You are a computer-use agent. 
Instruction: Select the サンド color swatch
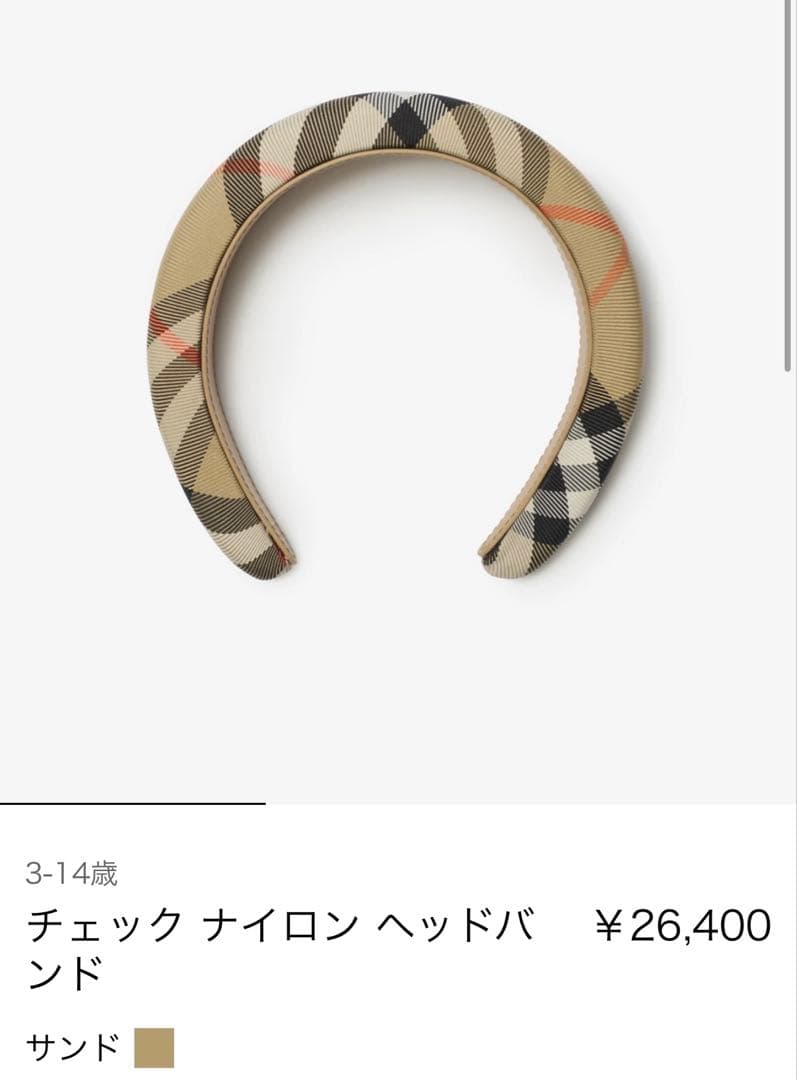click(154, 1048)
